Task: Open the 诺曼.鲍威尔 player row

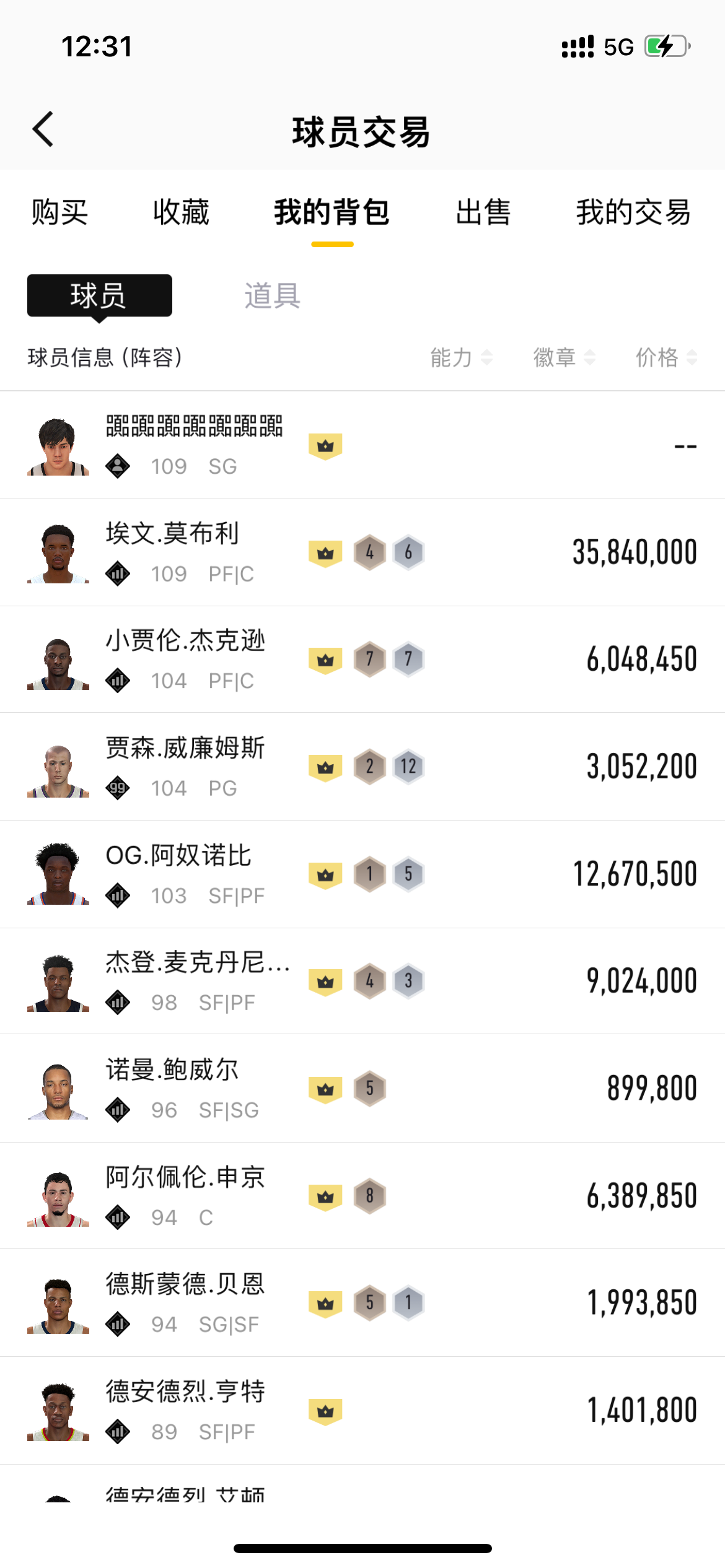Action: point(362,1088)
